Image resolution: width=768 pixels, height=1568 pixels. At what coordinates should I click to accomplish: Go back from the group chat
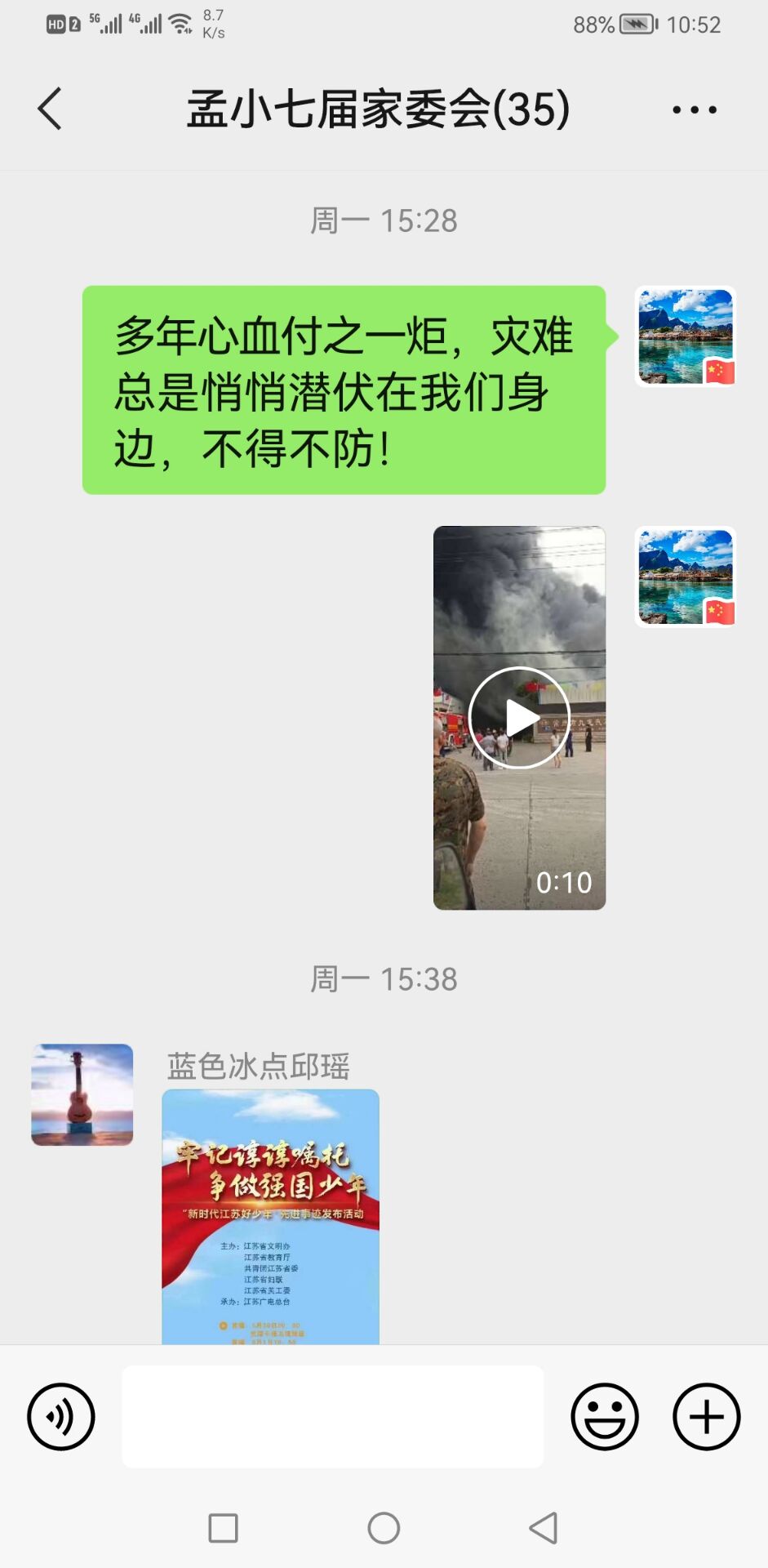50,109
